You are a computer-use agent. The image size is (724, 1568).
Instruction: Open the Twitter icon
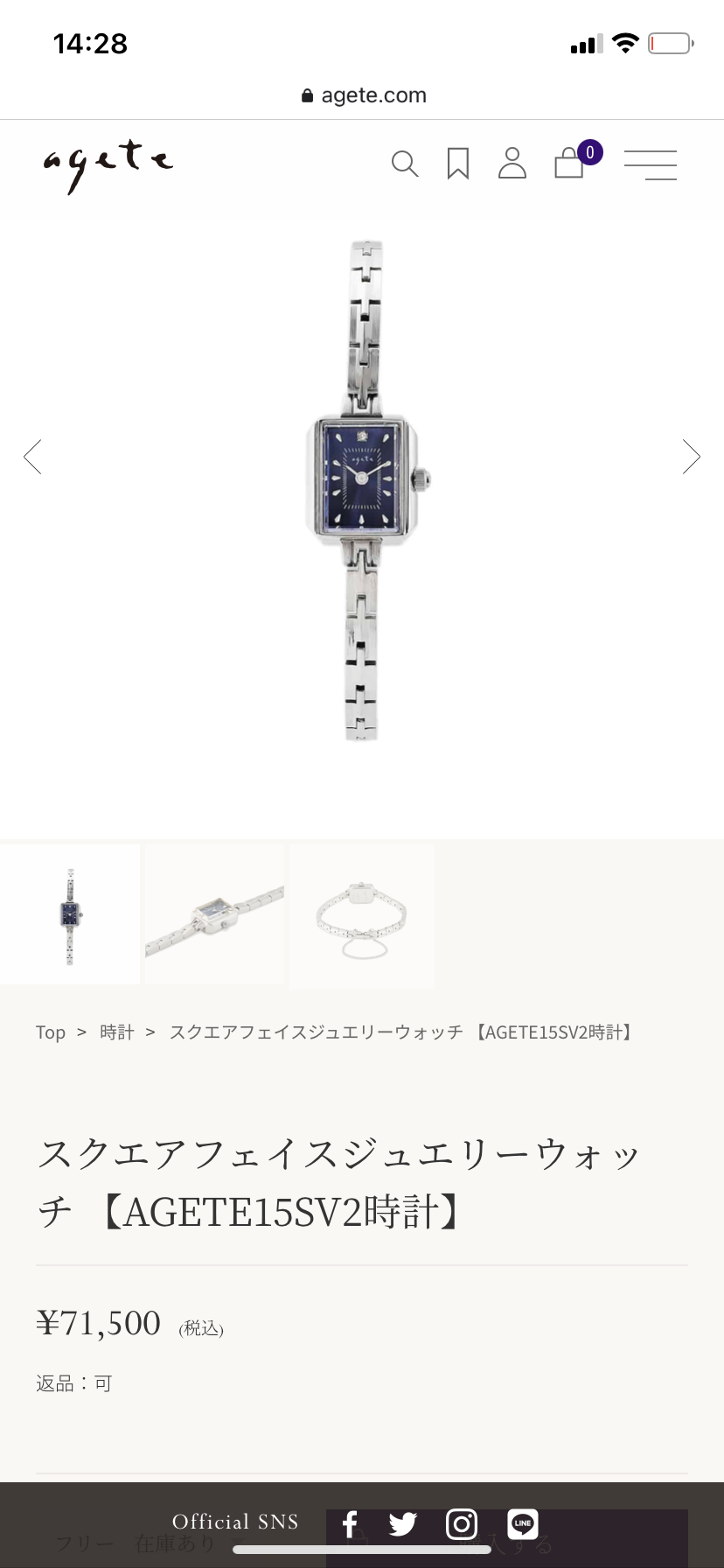(x=403, y=1523)
